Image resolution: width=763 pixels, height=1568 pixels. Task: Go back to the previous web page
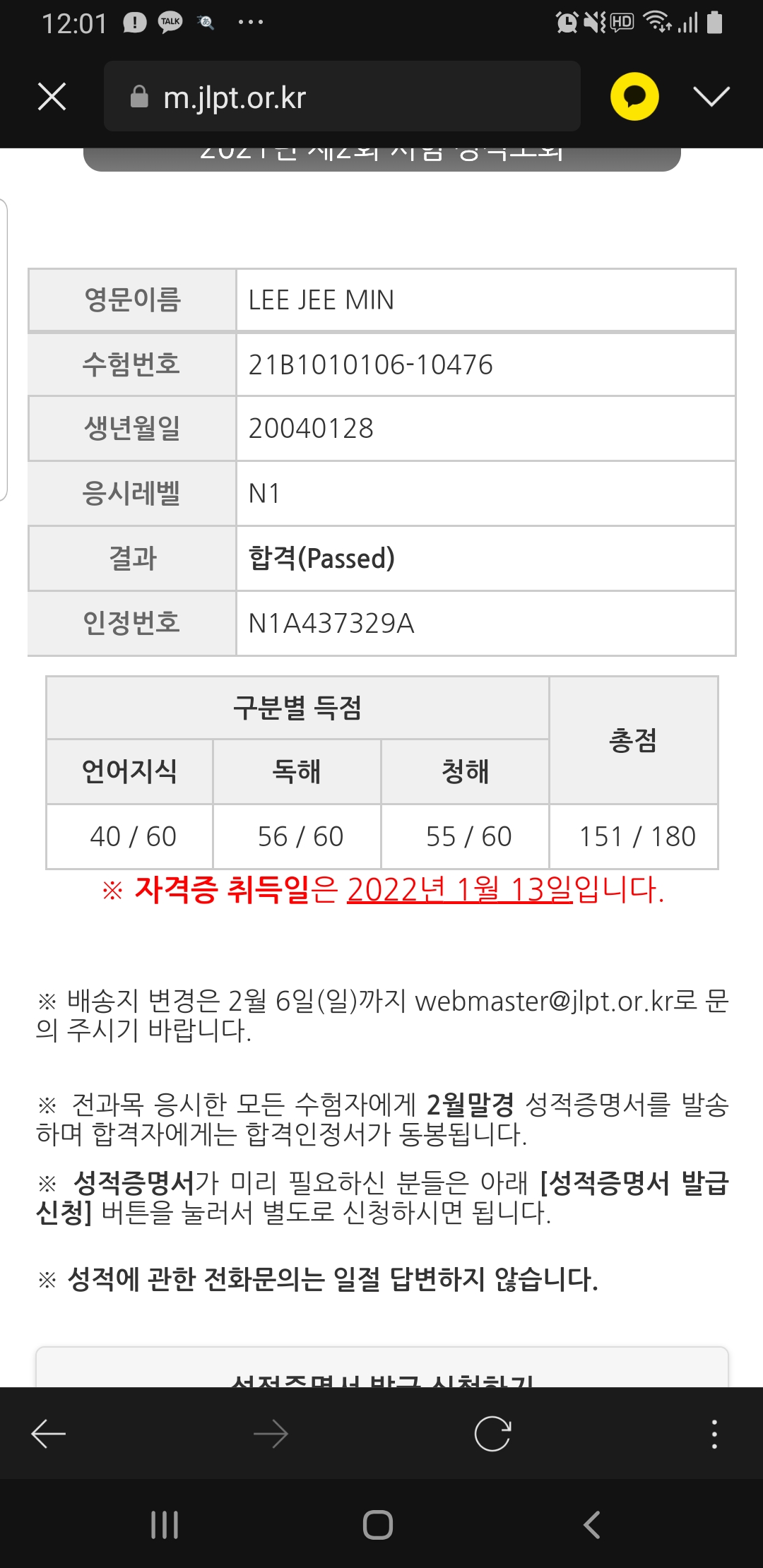49,1434
